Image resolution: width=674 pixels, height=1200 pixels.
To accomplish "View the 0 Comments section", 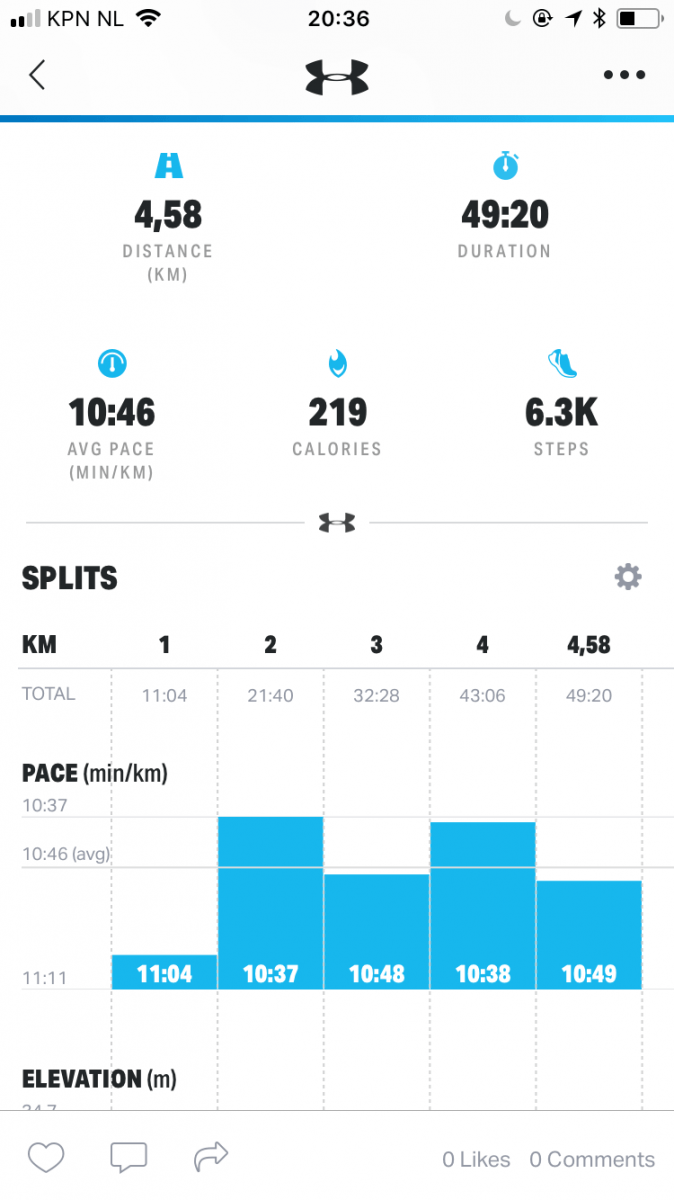I will click(592, 1160).
